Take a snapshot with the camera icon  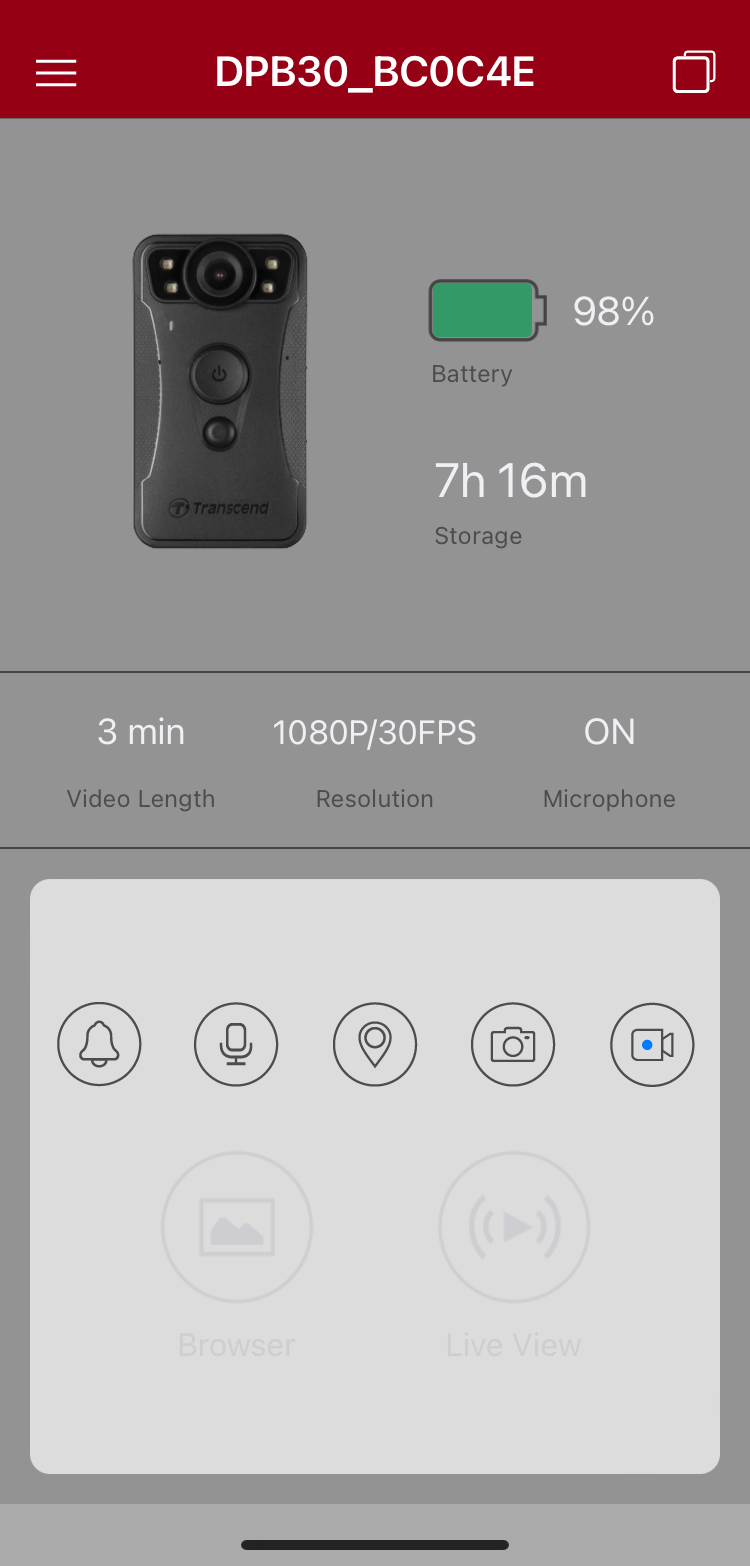click(x=513, y=1045)
